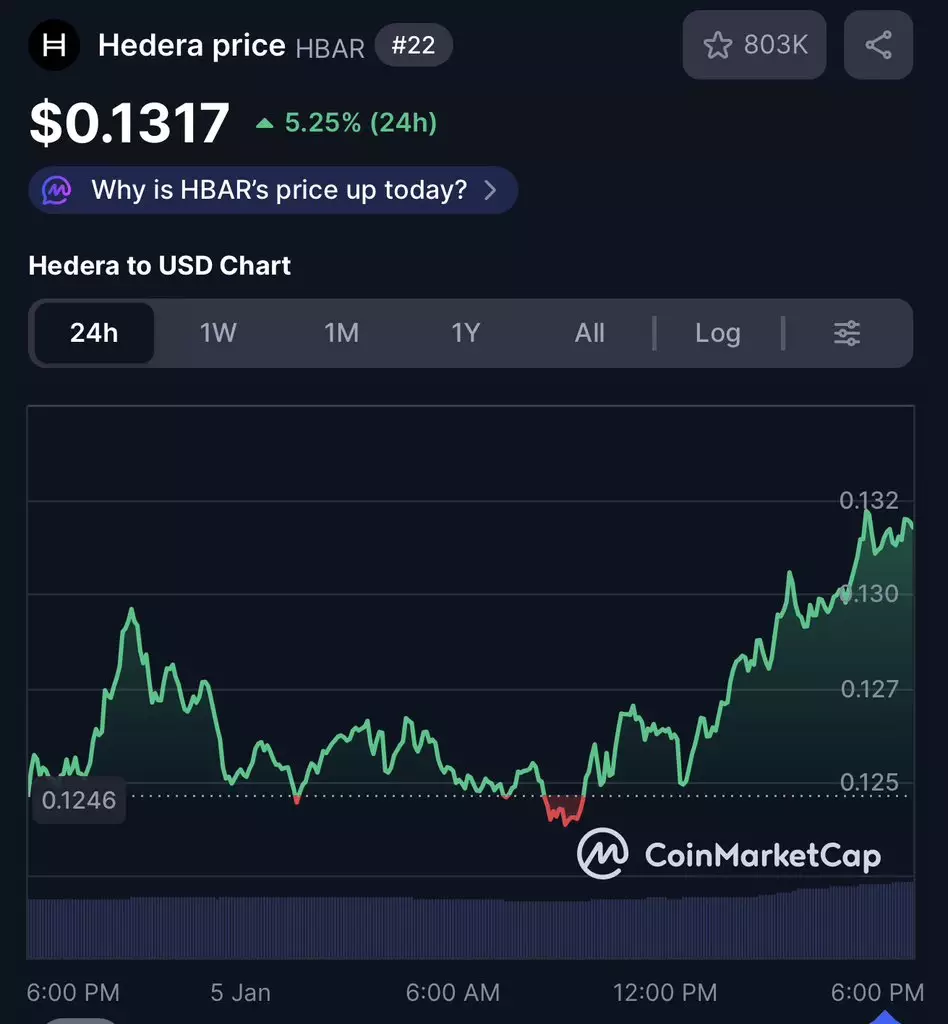Image resolution: width=948 pixels, height=1024 pixels.
Task: Toggle Log scale on the chart
Action: click(718, 333)
